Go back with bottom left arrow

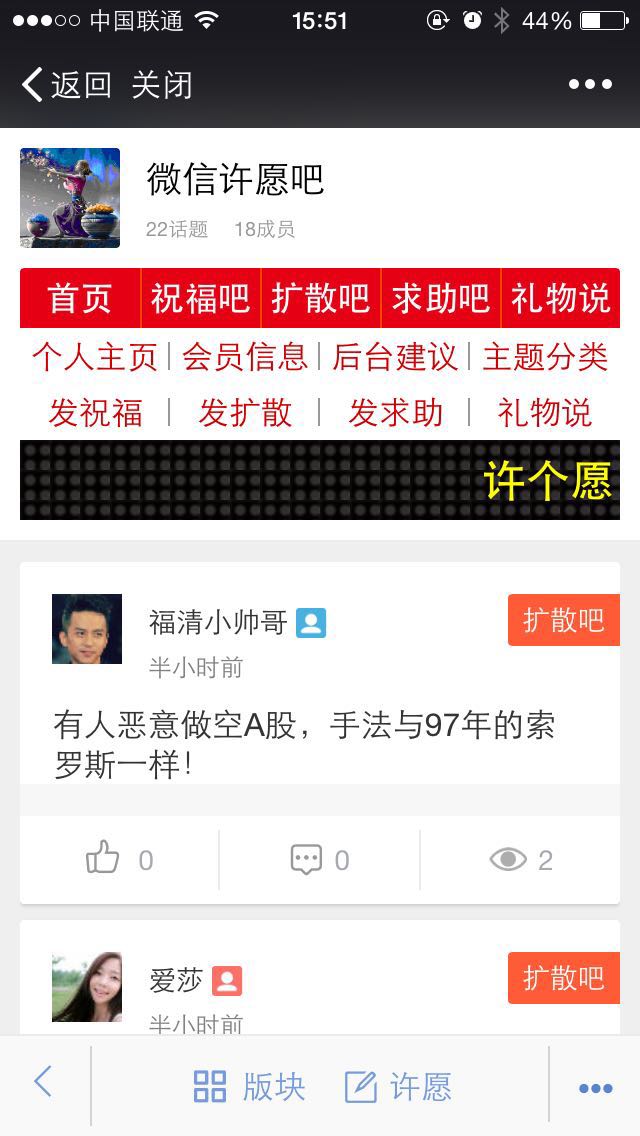43,1082
